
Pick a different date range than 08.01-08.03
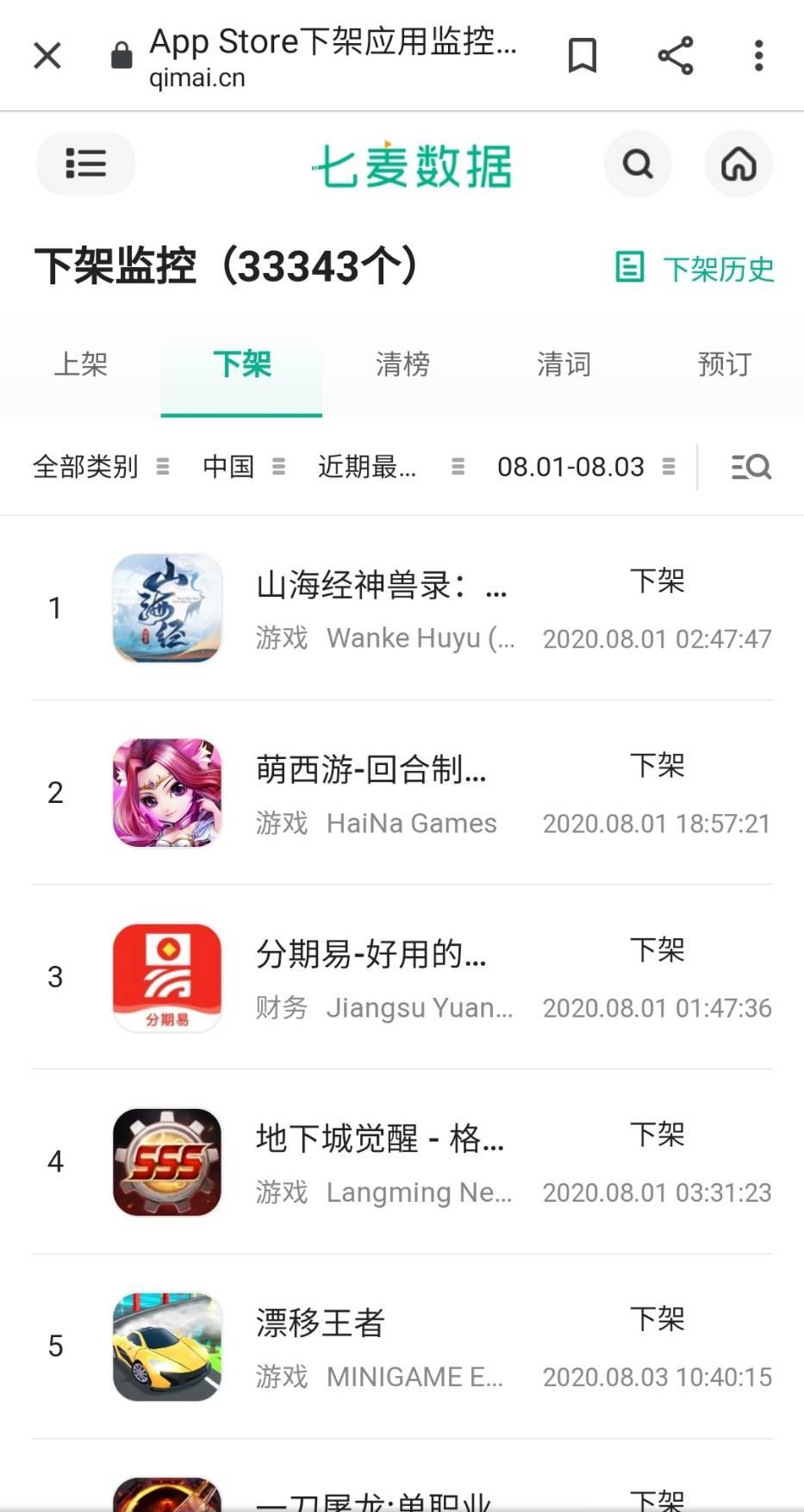coord(585,467)
